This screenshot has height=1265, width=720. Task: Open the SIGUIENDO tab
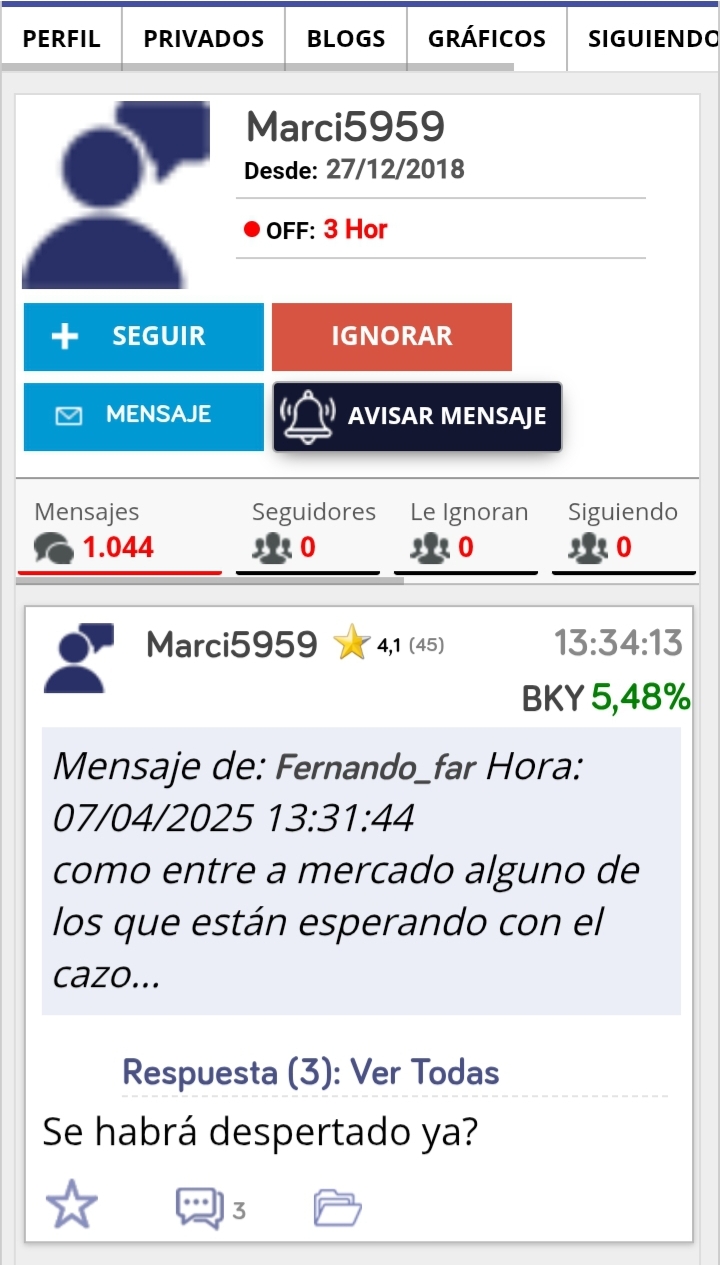[644, 39]
